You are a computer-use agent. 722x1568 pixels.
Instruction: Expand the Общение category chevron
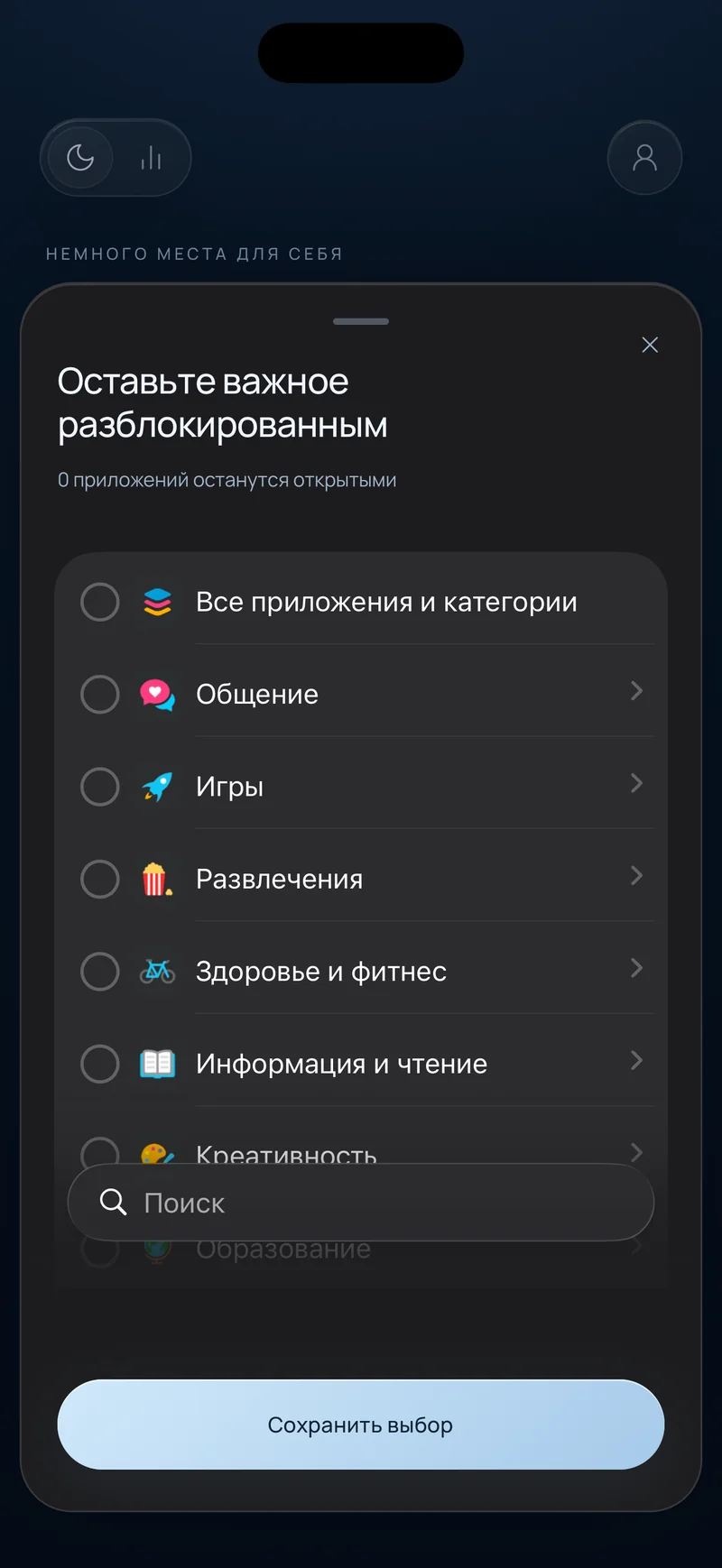coord(636,691)
